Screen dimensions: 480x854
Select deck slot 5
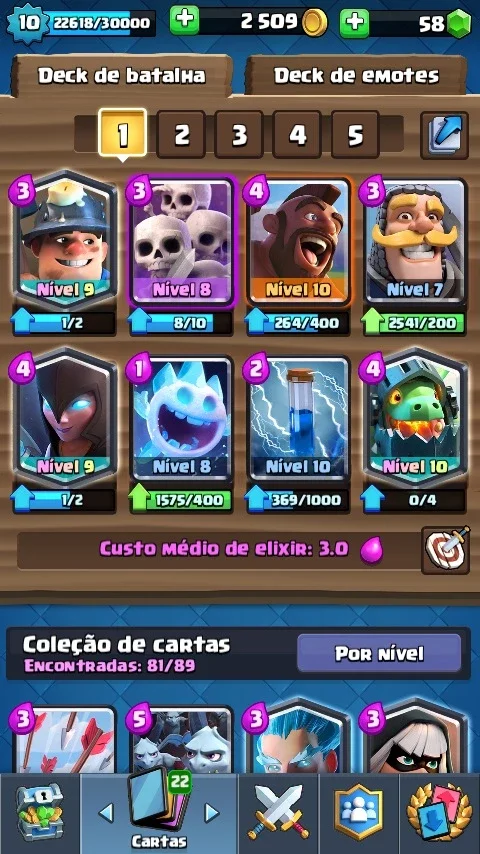(355, 135)
